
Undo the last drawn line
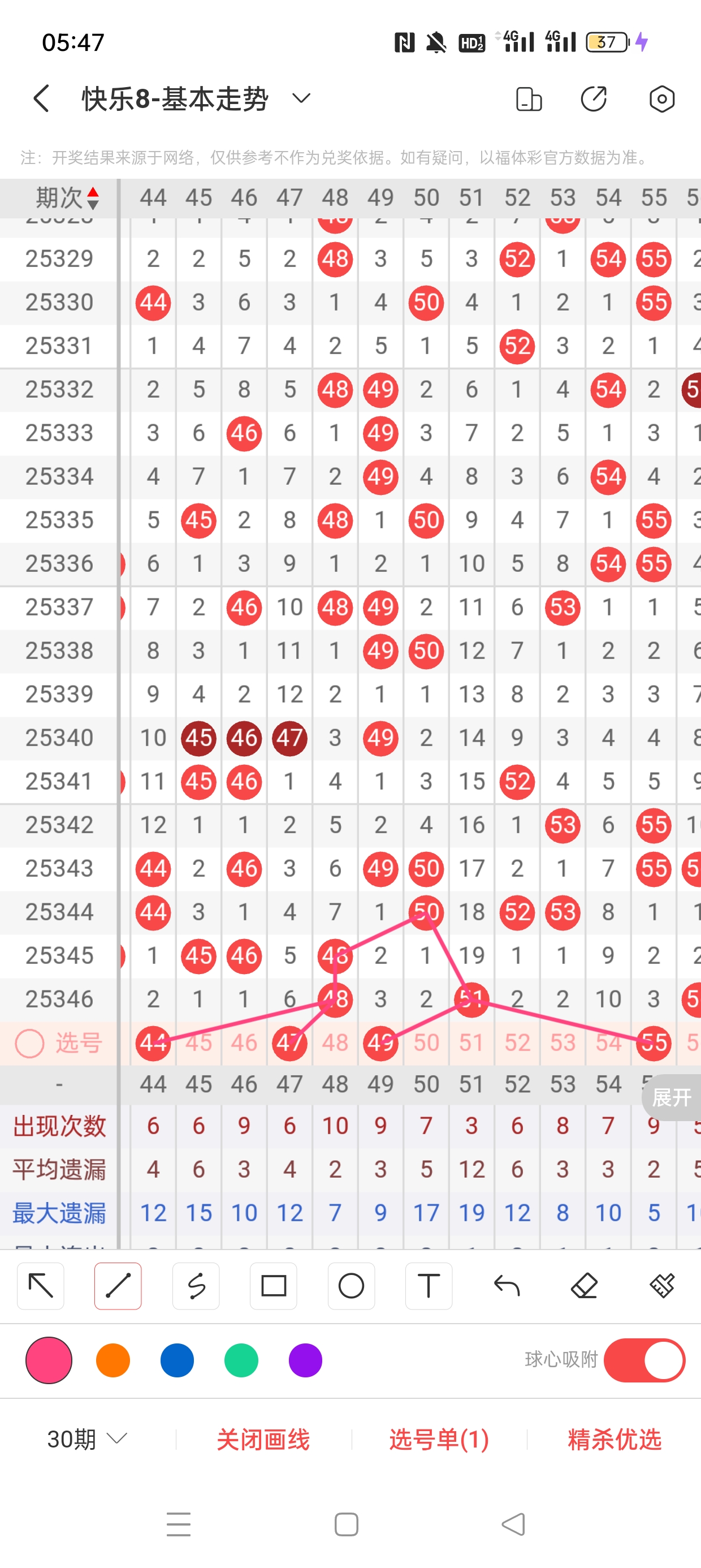pyautogui.click(x=507, y=1286)
